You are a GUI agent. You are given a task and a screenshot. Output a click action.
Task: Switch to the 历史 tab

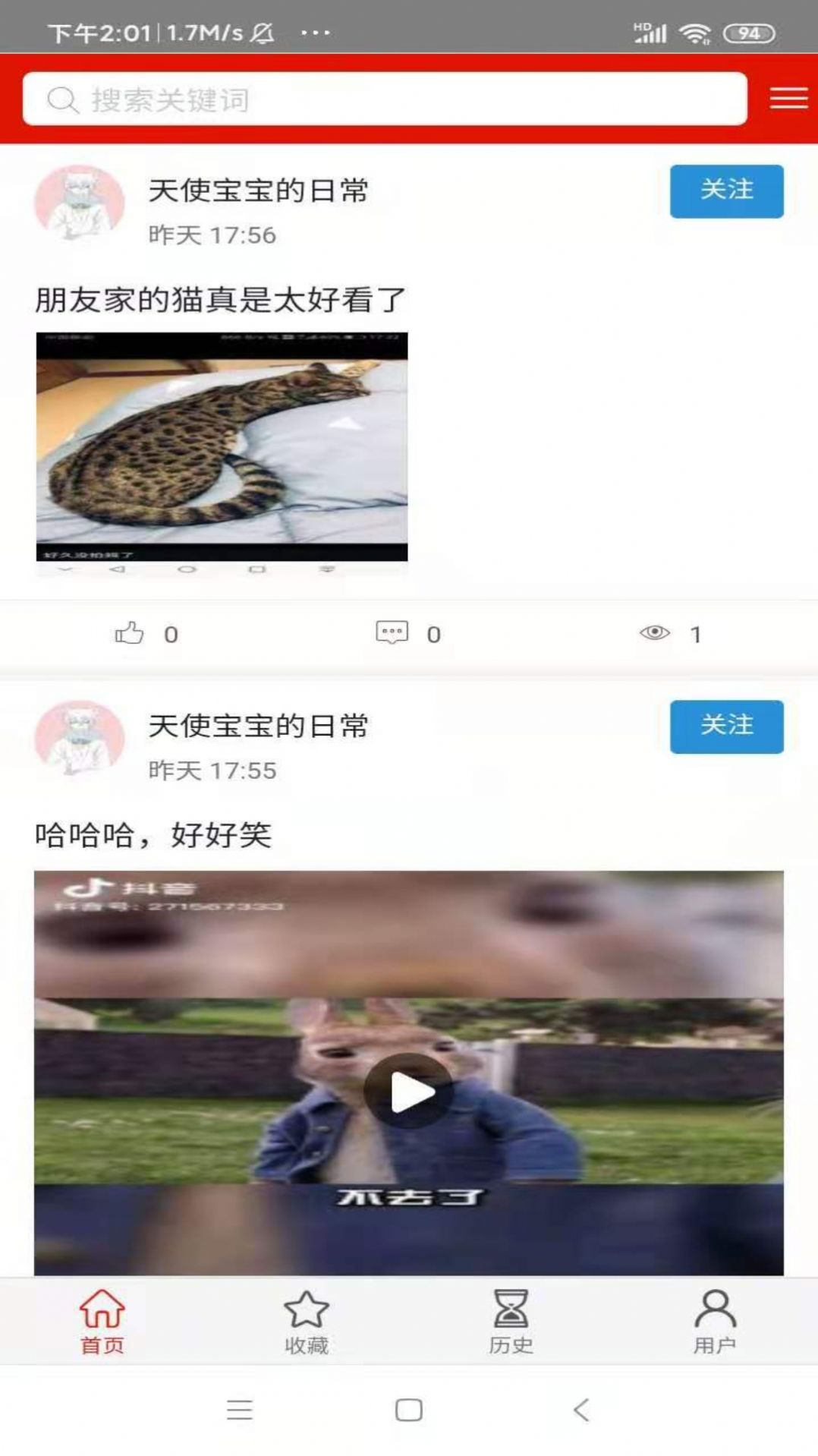(x=510, y=1322)
